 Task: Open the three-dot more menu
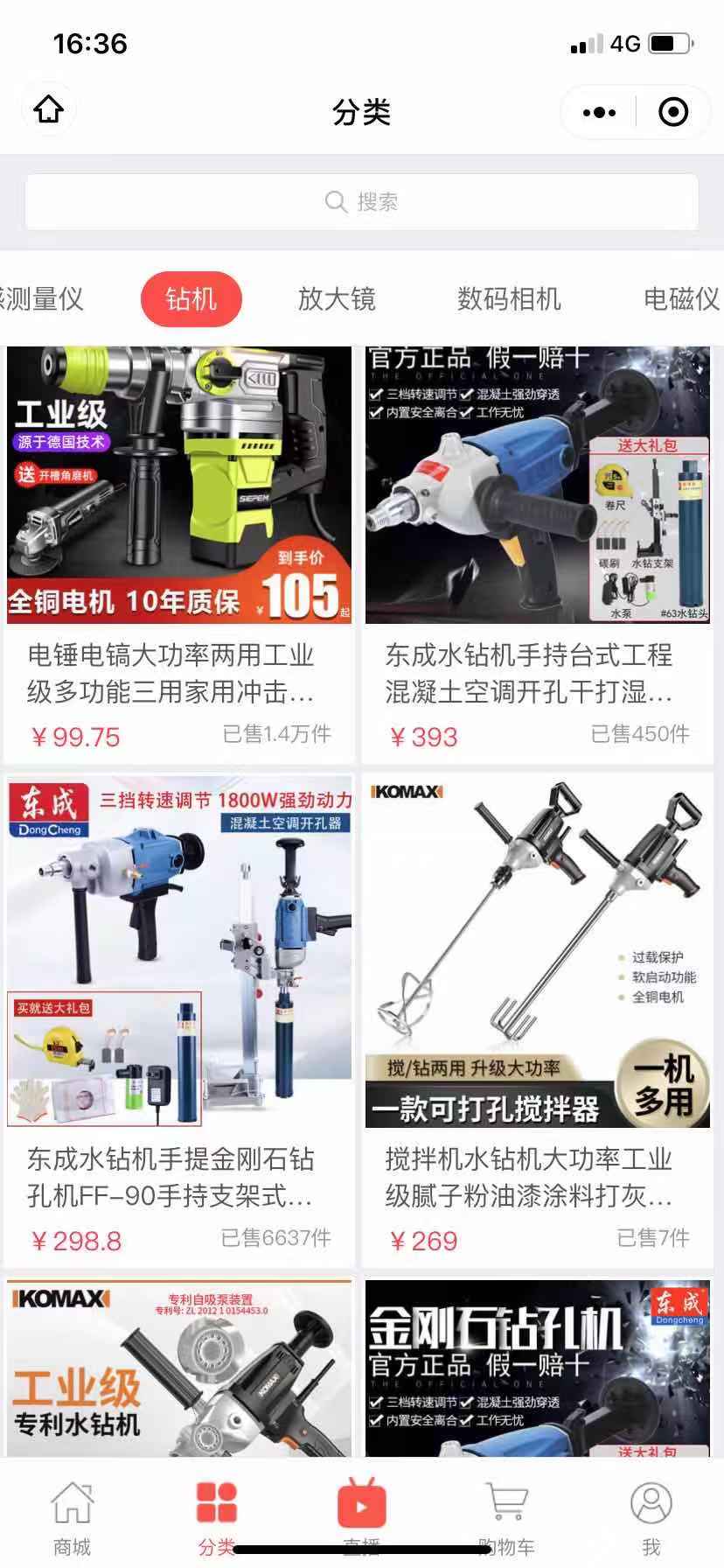pos(599,112)
